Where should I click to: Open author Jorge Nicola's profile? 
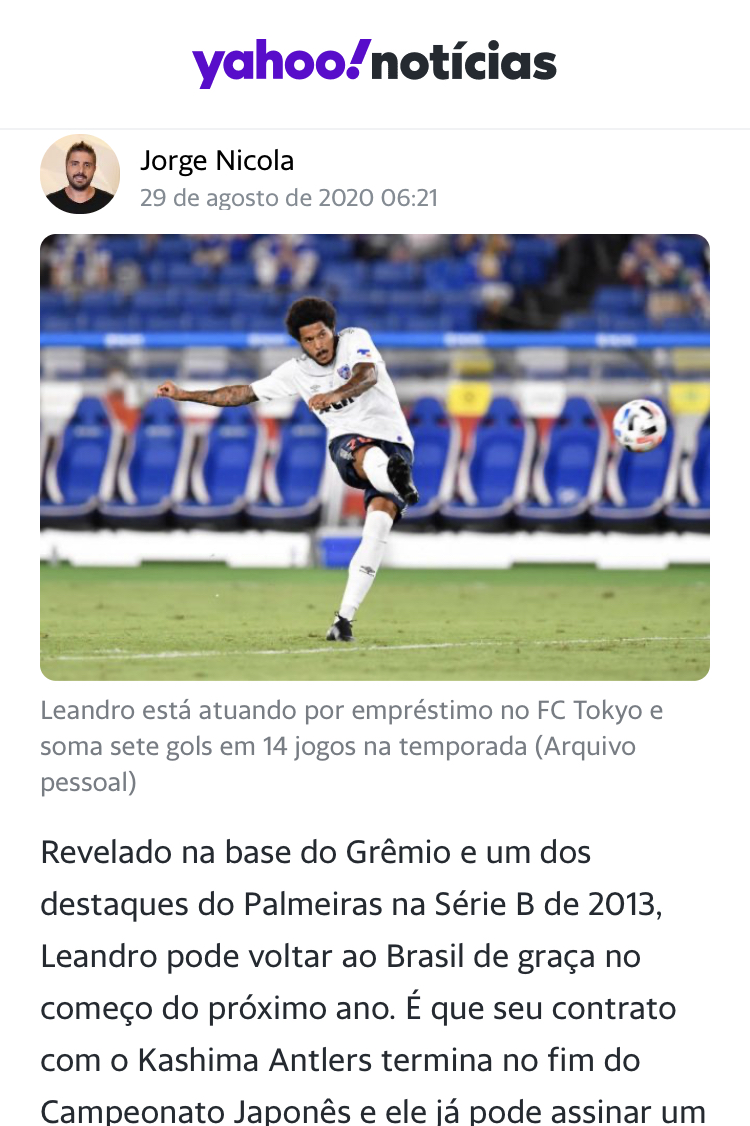217,160
